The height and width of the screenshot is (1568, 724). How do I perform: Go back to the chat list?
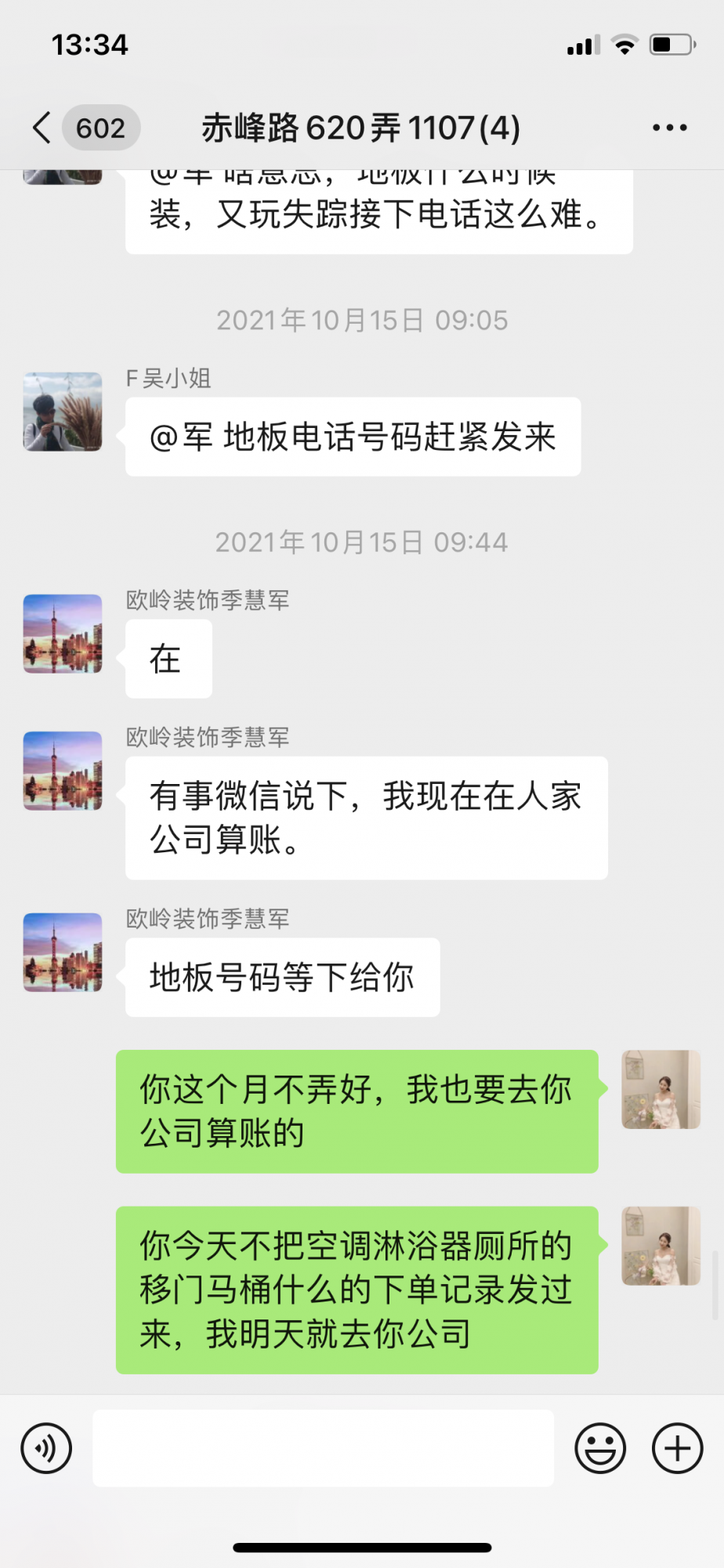coord(43,128)
